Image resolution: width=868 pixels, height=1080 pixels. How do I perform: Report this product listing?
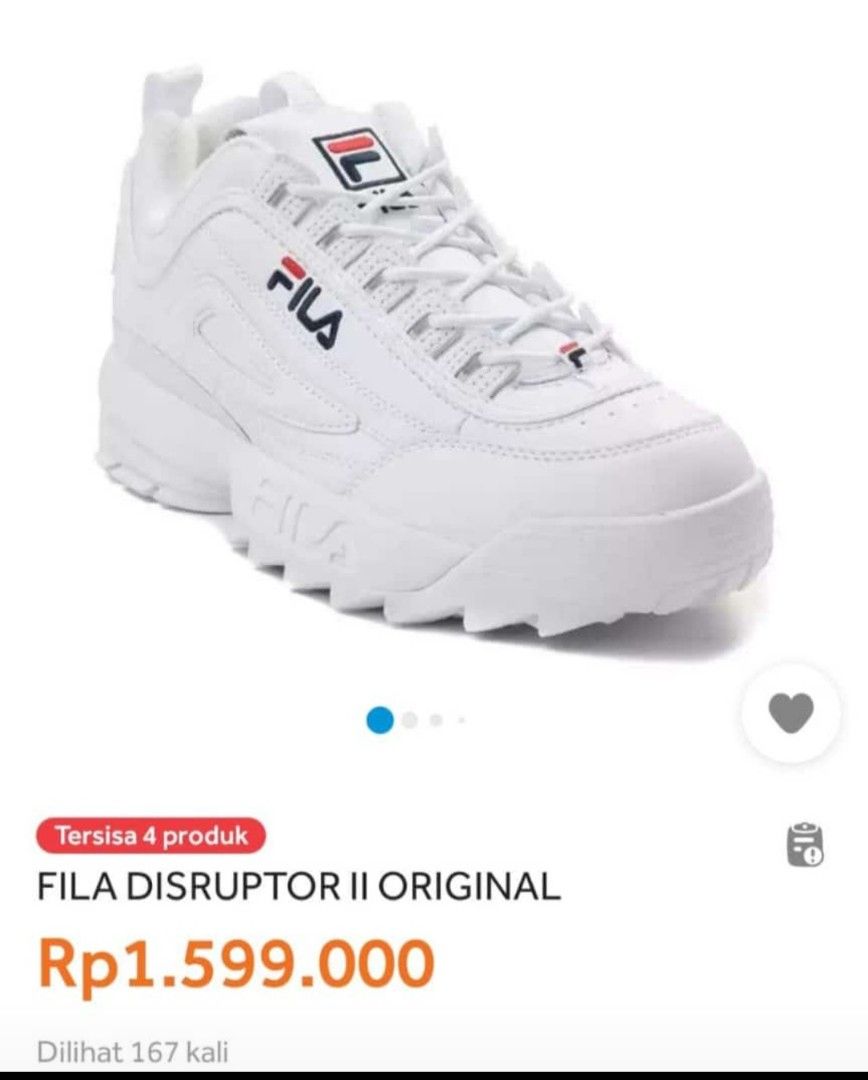804,845
